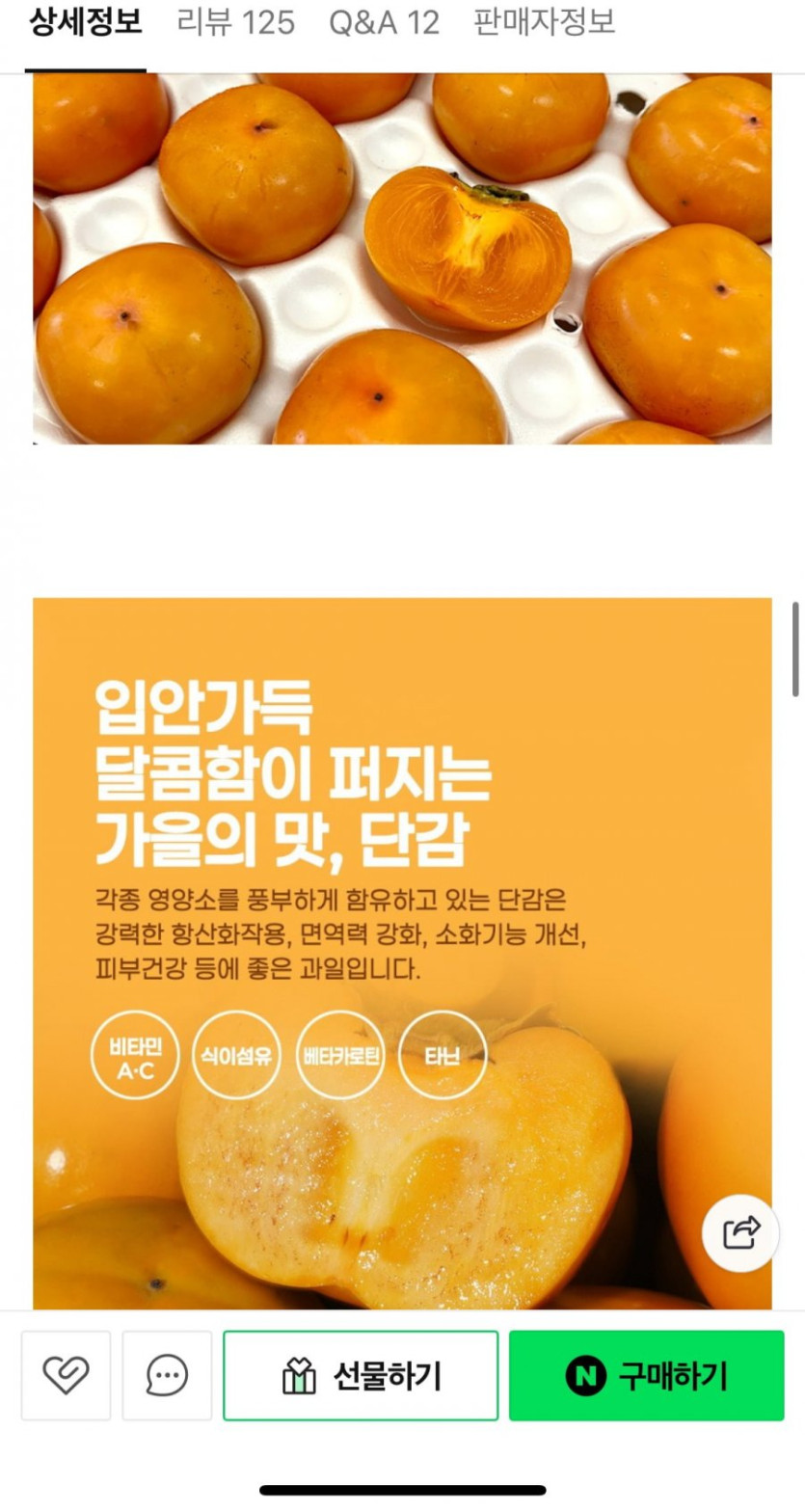Select the 판매자정보 tab

click(545, 23)
